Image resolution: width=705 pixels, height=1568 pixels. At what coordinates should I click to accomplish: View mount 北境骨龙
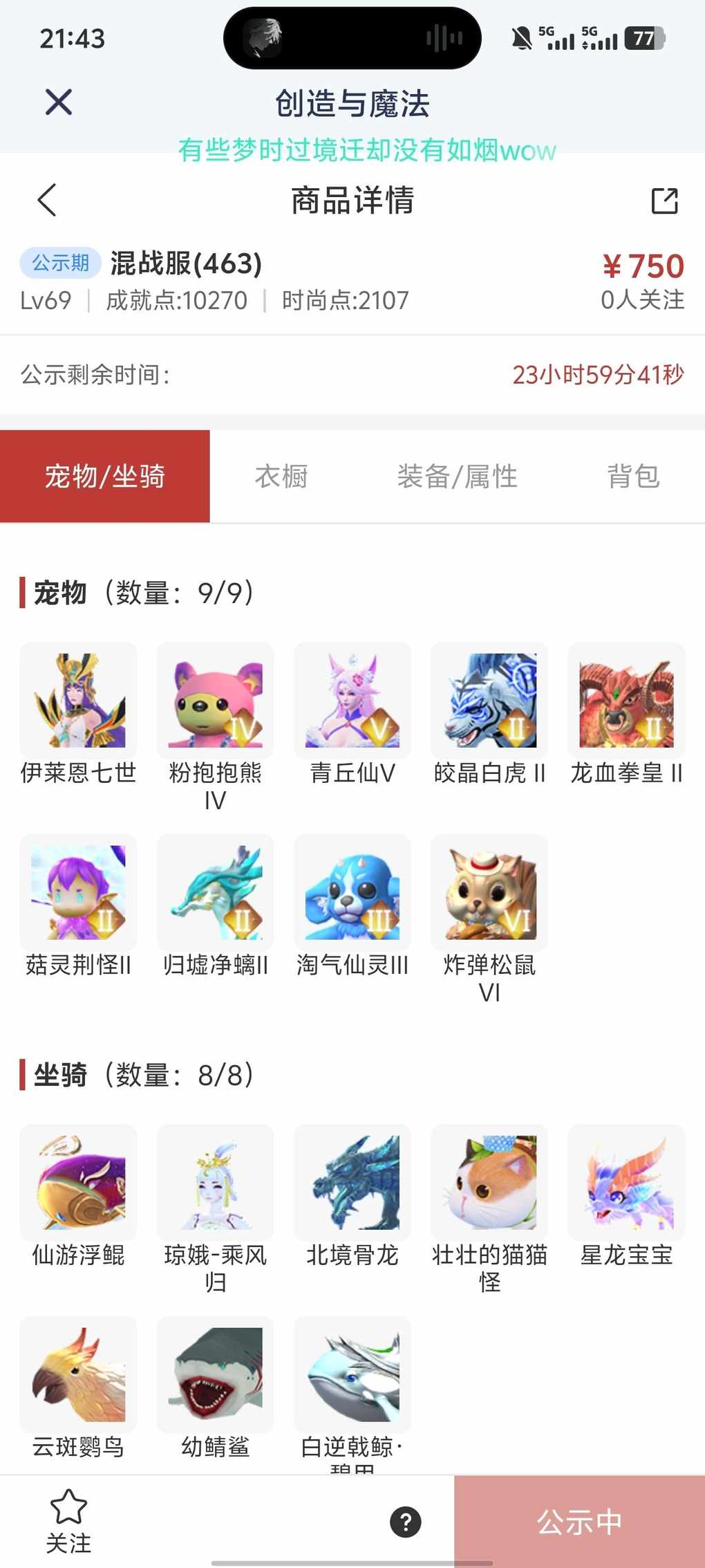[x=352, y=1182]
